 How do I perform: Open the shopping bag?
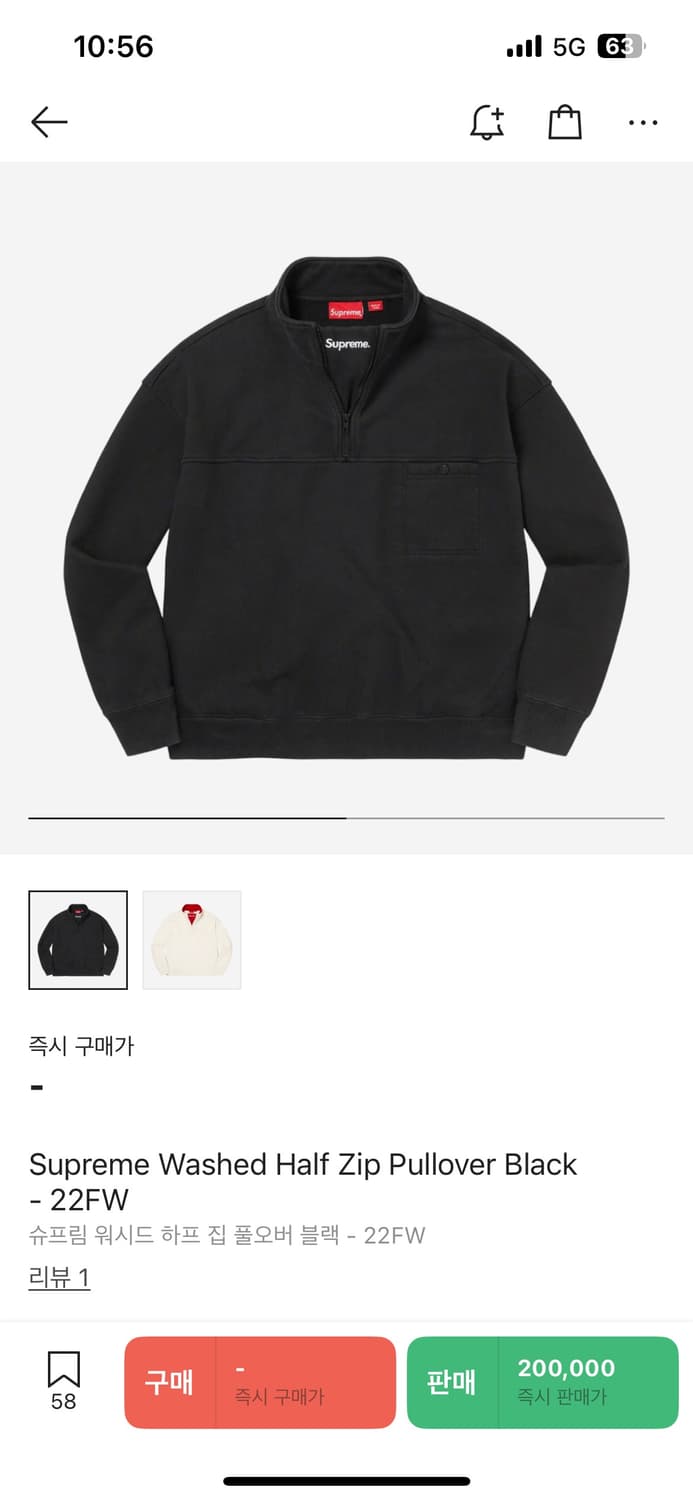(565, 123)
